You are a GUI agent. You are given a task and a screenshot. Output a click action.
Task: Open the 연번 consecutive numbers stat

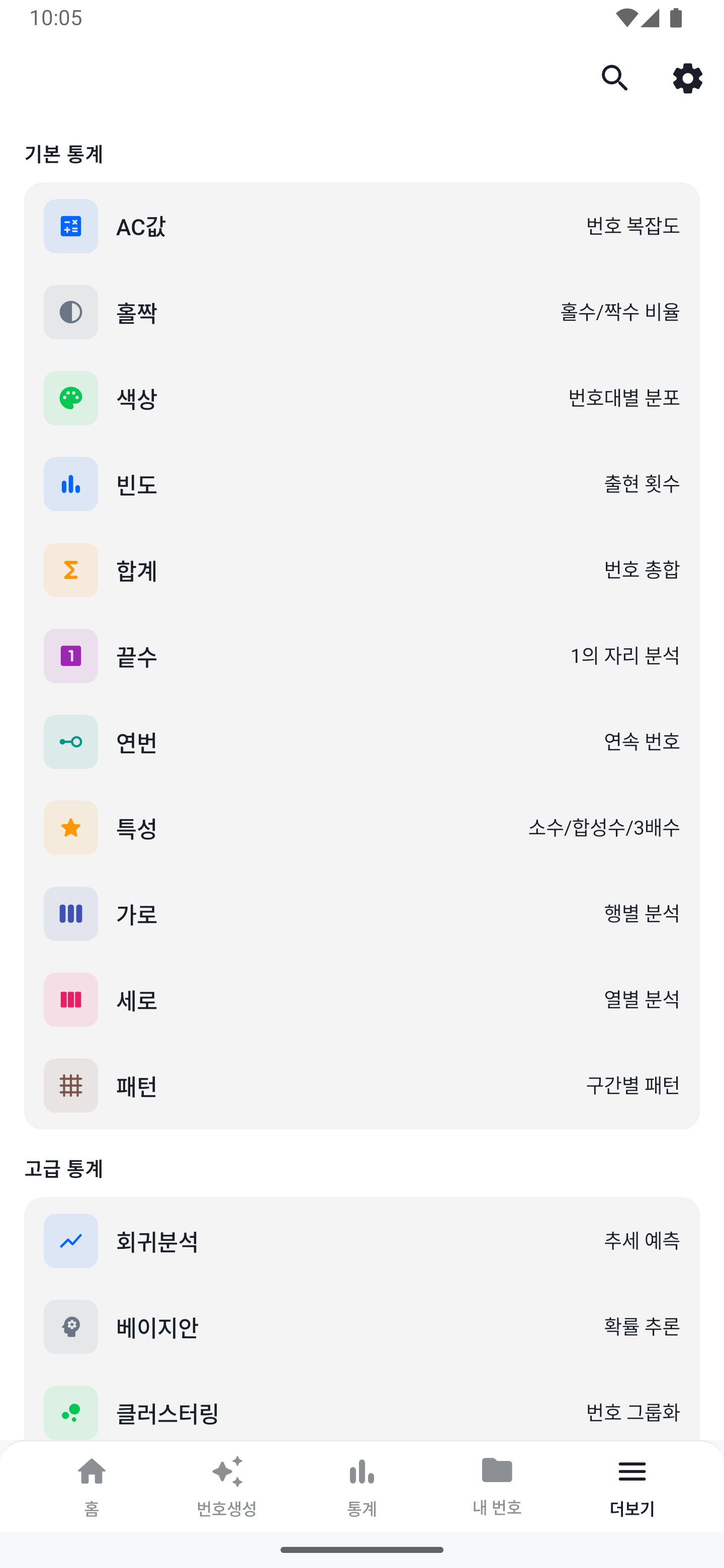363,742
